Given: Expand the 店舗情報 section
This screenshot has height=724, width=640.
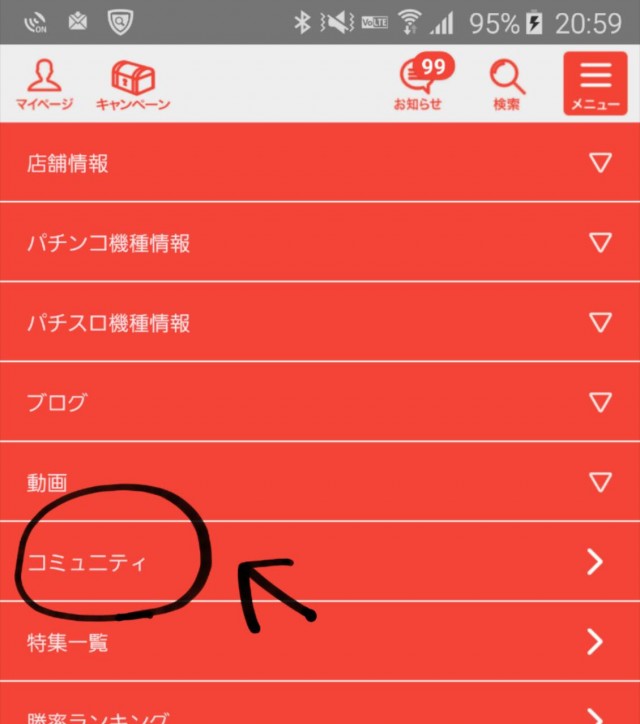Looking at the screenshot, I should (x=320, y=163).
